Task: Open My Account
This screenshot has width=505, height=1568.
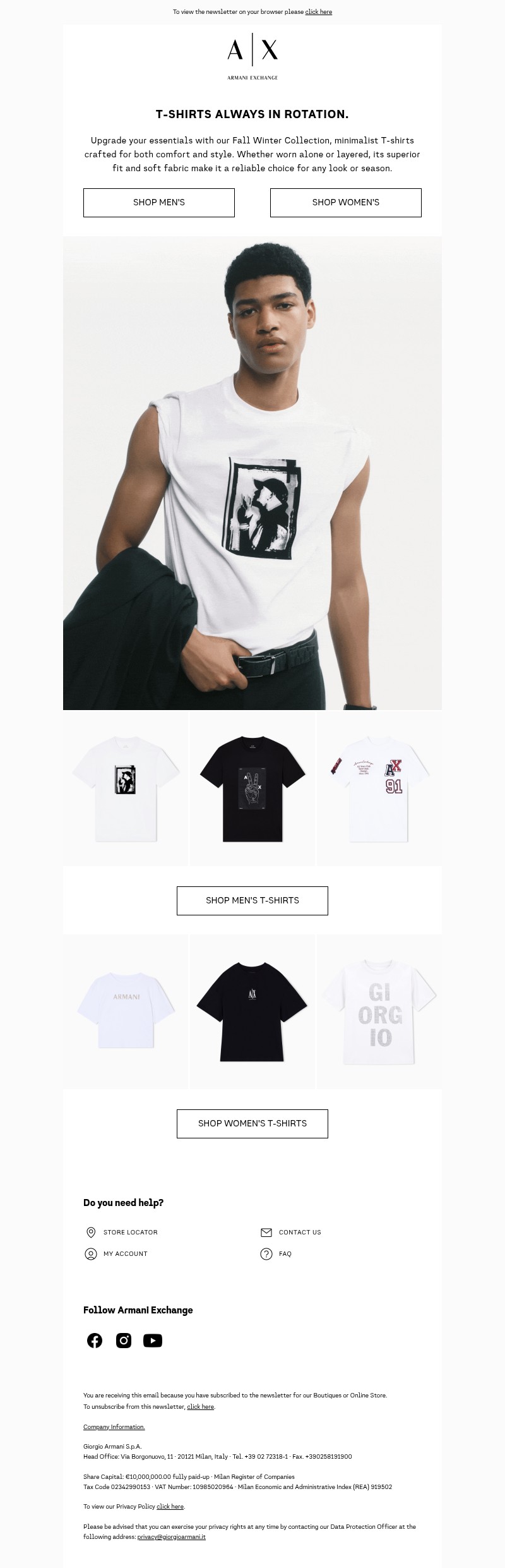Action: pyautogui.click(x=125, y=1253)
